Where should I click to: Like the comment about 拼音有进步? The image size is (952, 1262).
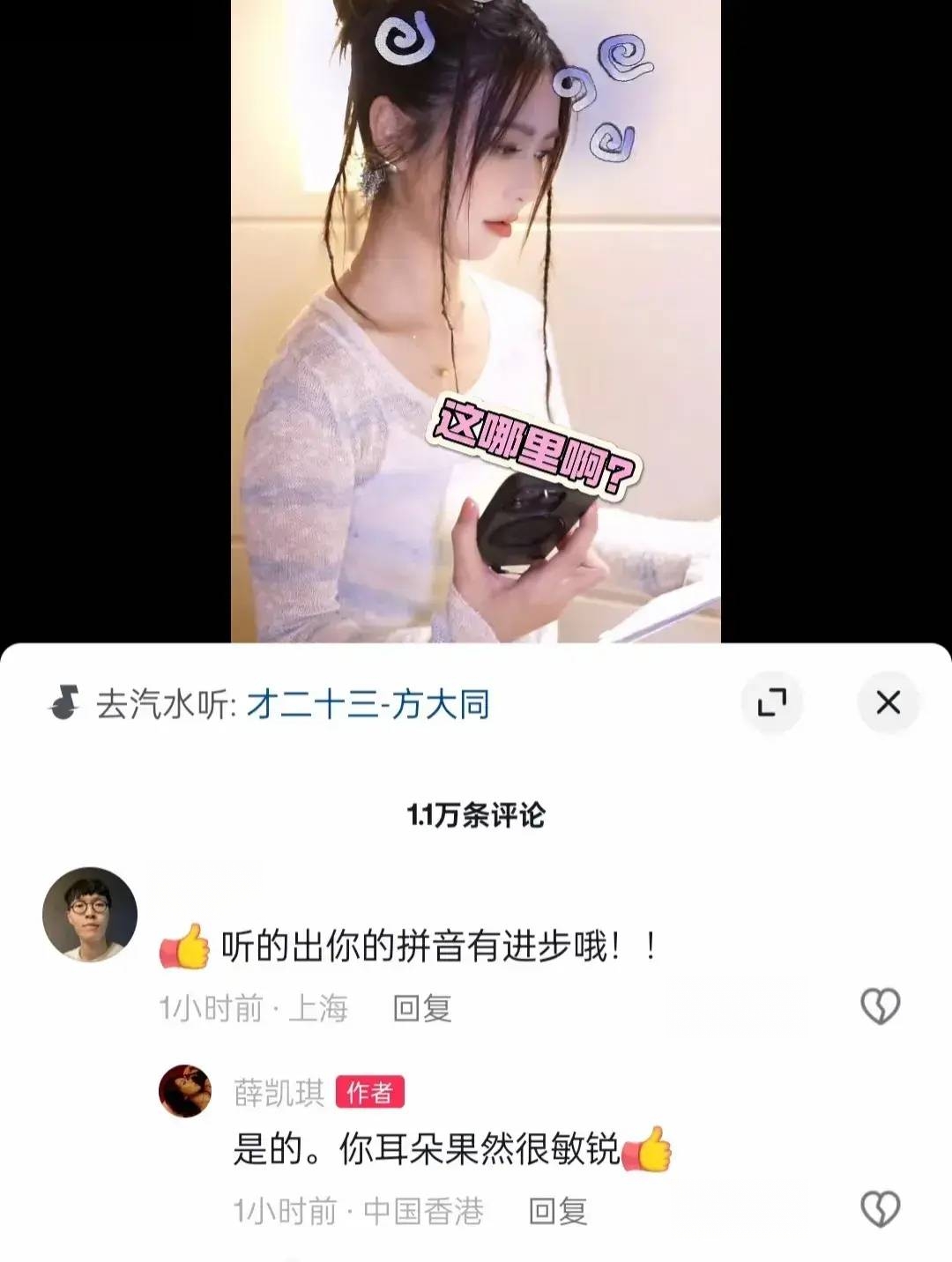click(x=880, y=1006)
